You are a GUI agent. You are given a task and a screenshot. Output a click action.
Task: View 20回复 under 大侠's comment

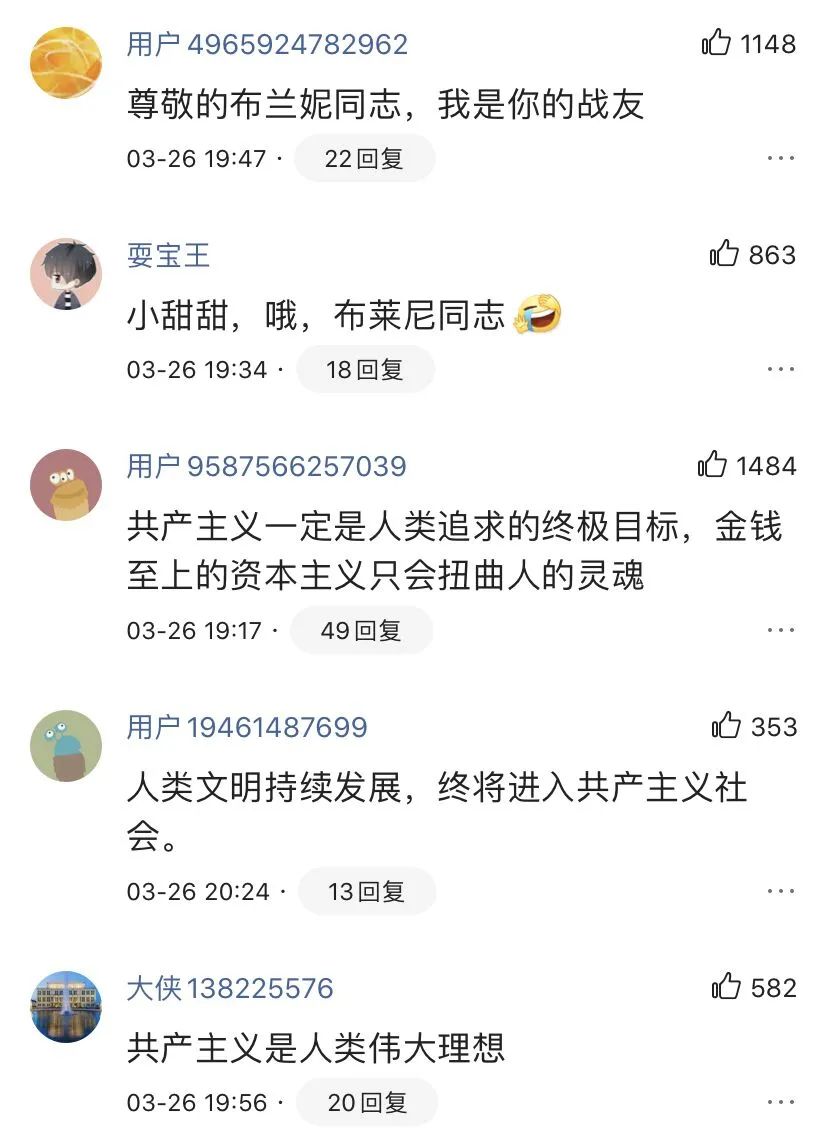(x=366, y=1103)
